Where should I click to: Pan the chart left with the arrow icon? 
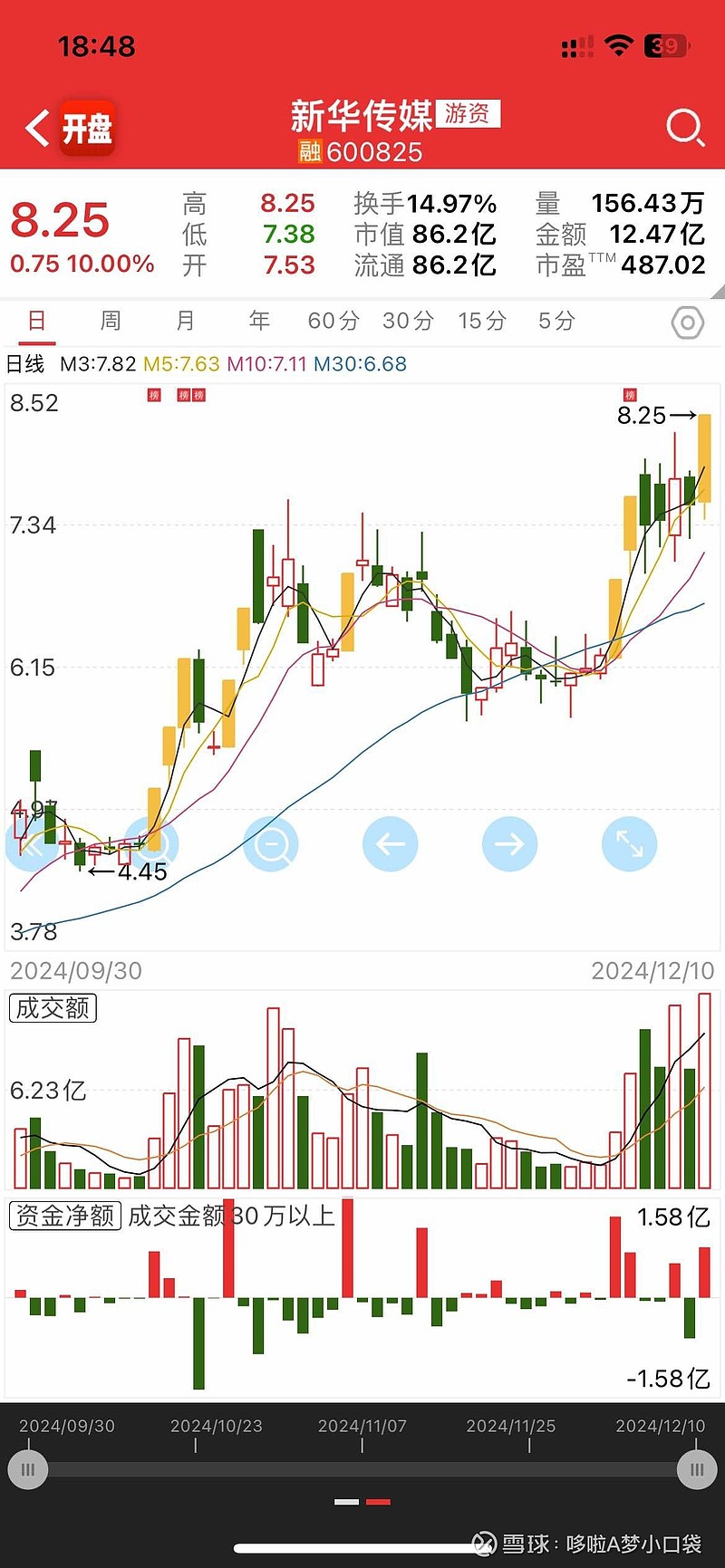click(x=391, y=843)
